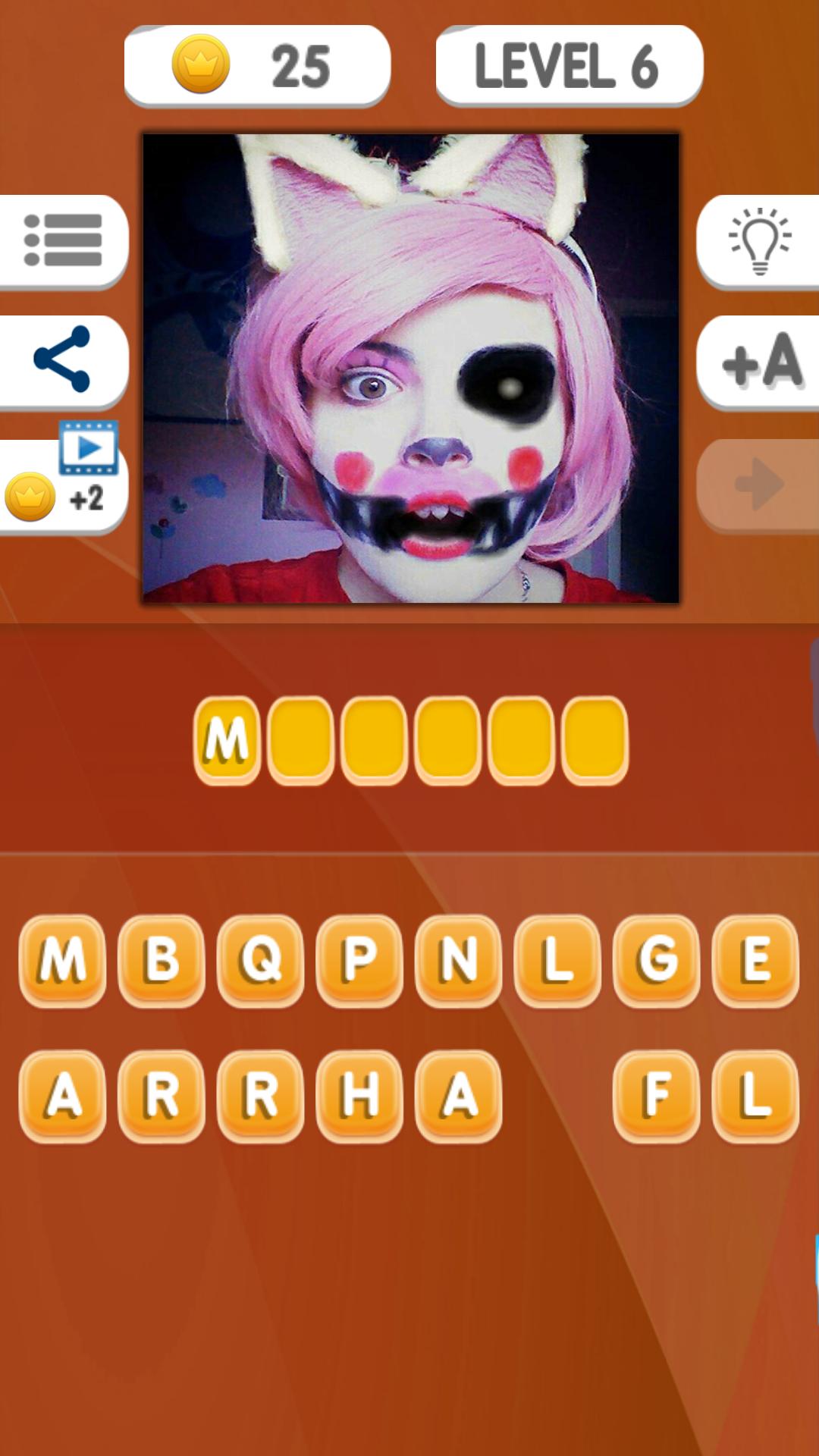Go to next level arrow
The height and width of the screenshot is (1456, 819).
coord(758,484)
